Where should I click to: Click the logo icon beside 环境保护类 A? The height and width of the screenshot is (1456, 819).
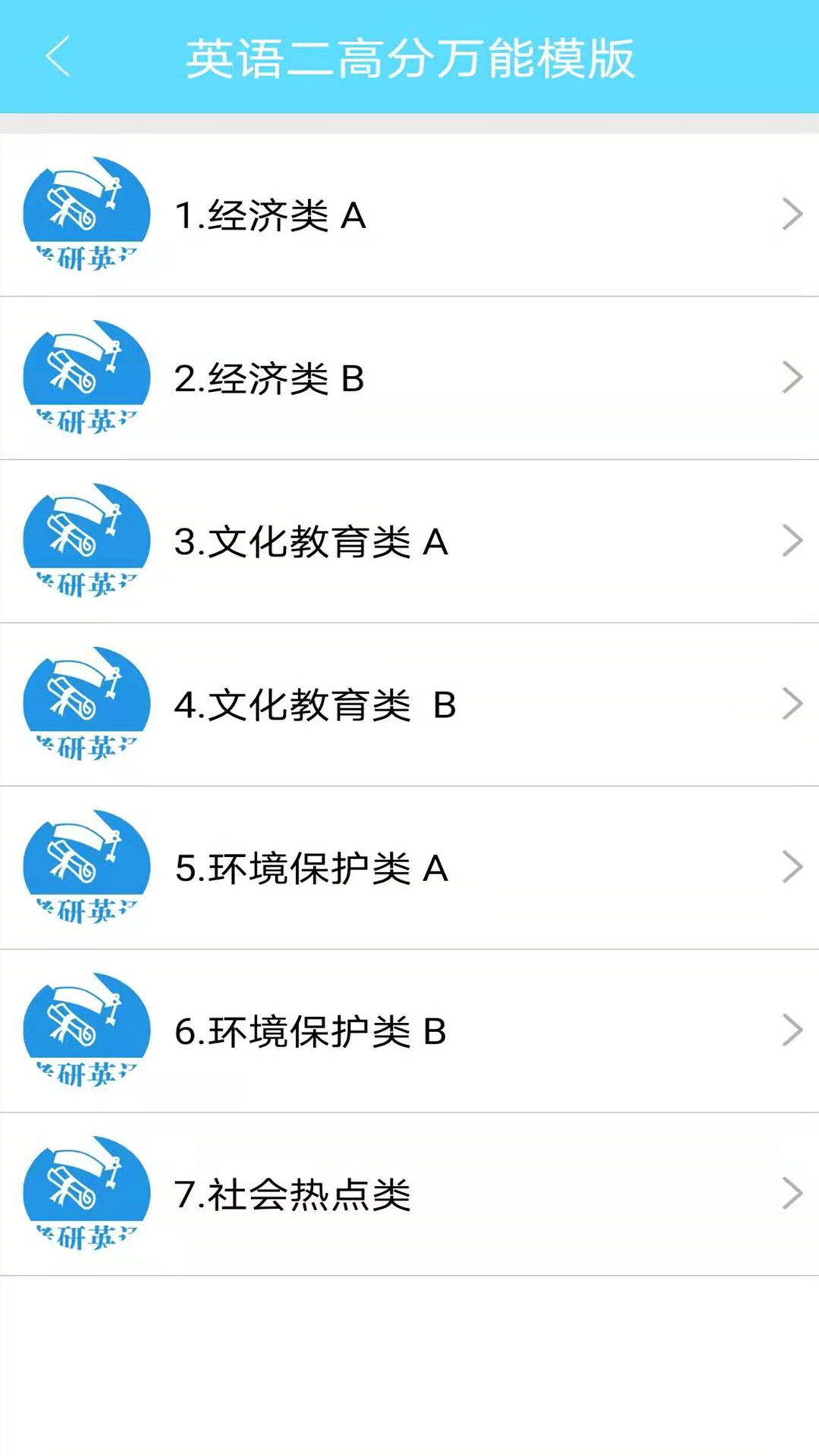[x=87, y=867]
